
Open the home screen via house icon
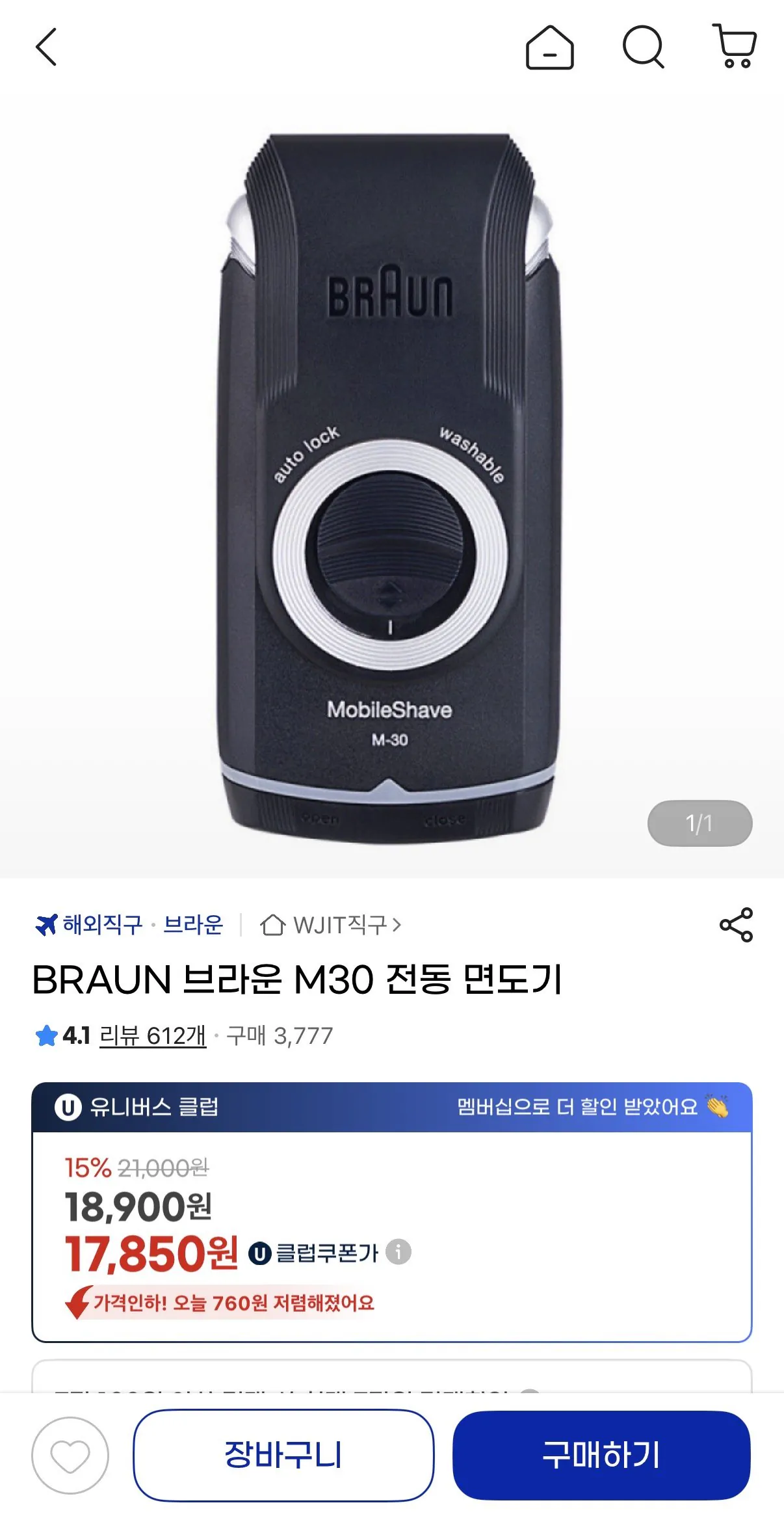(x=549, y=47)
